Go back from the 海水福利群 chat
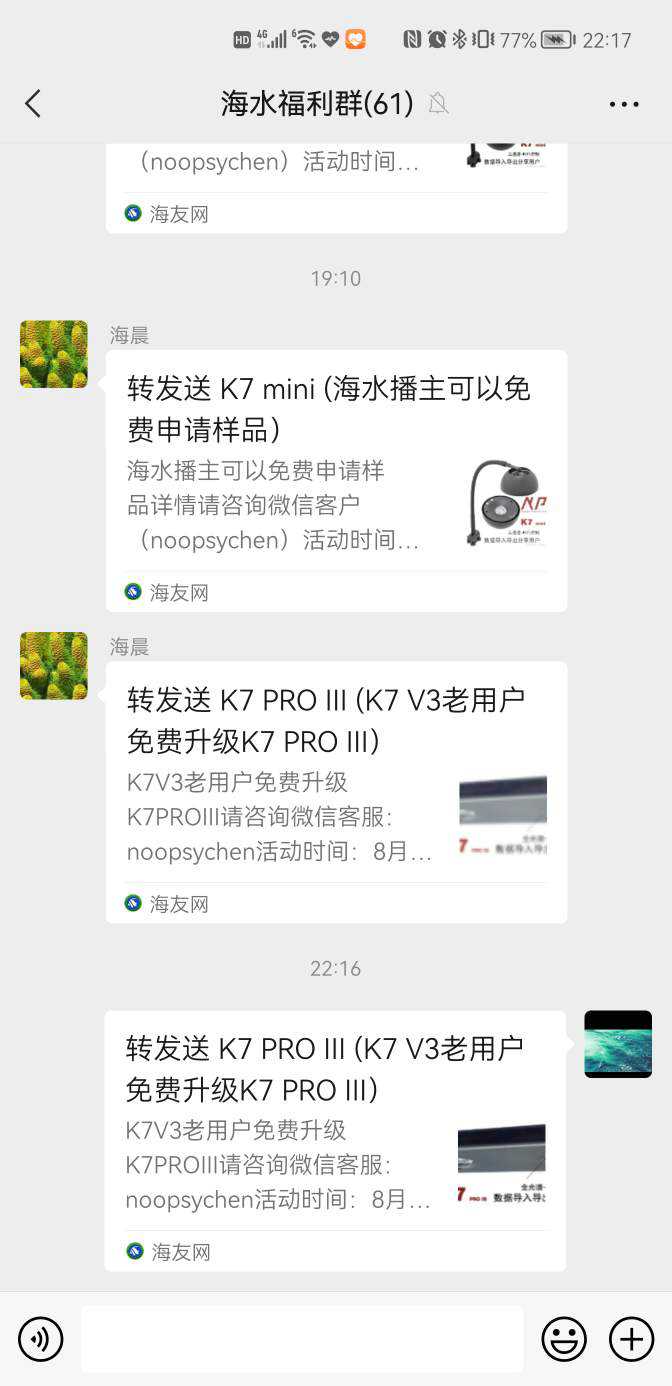 [x=33, y=103]
